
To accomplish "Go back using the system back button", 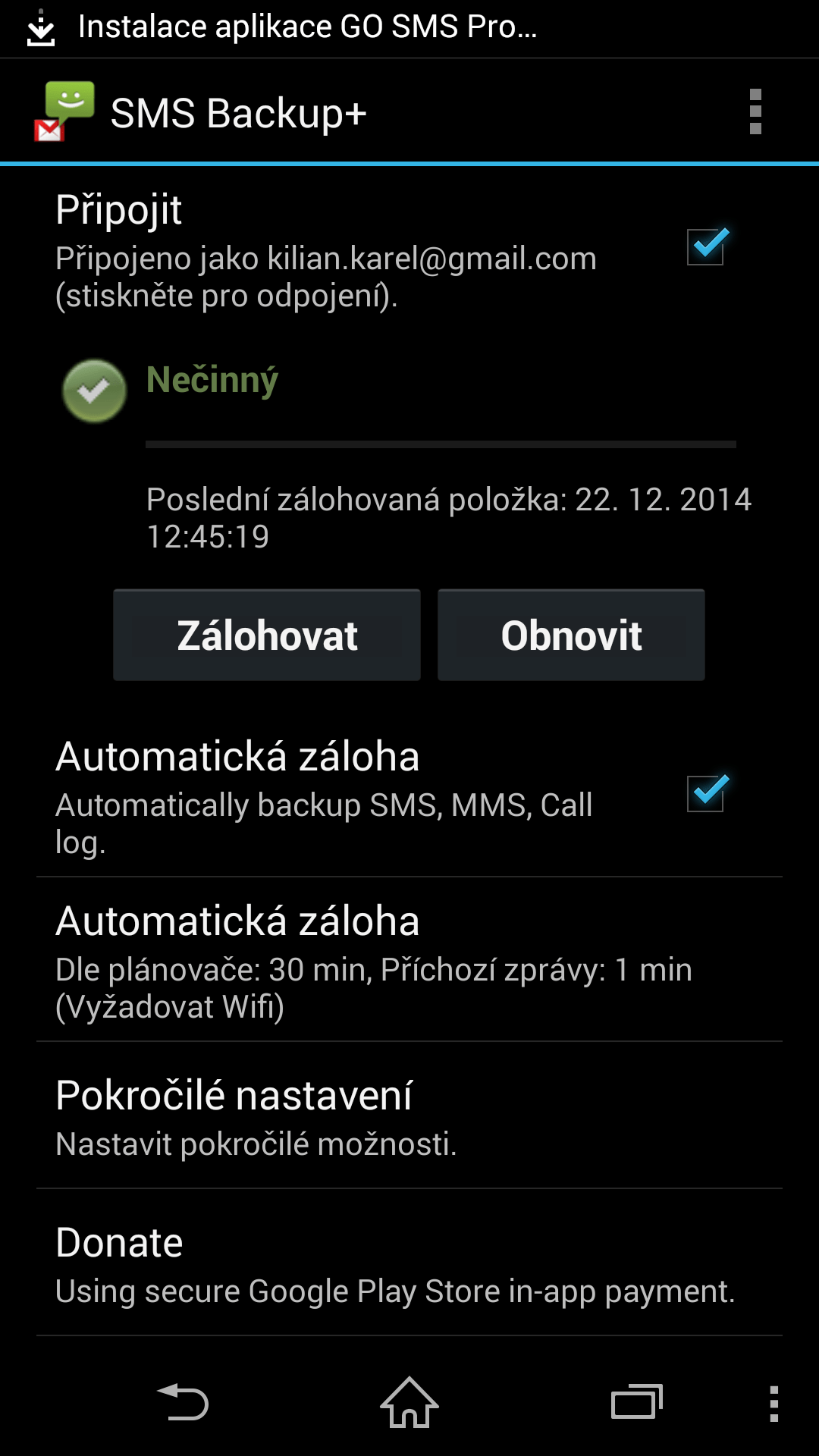I will (182, 1402).
